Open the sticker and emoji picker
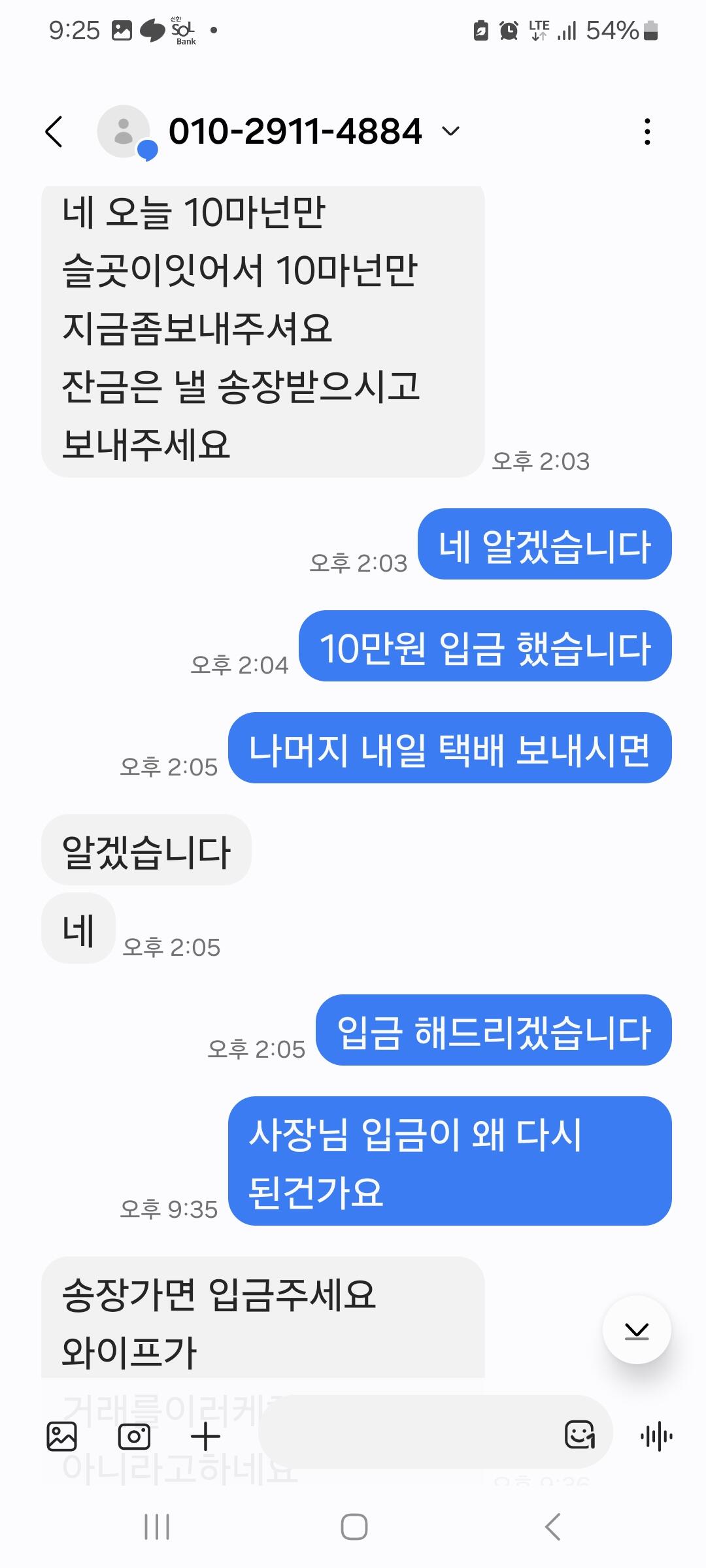This screenshot has width=706, height=1568. 580,1435
